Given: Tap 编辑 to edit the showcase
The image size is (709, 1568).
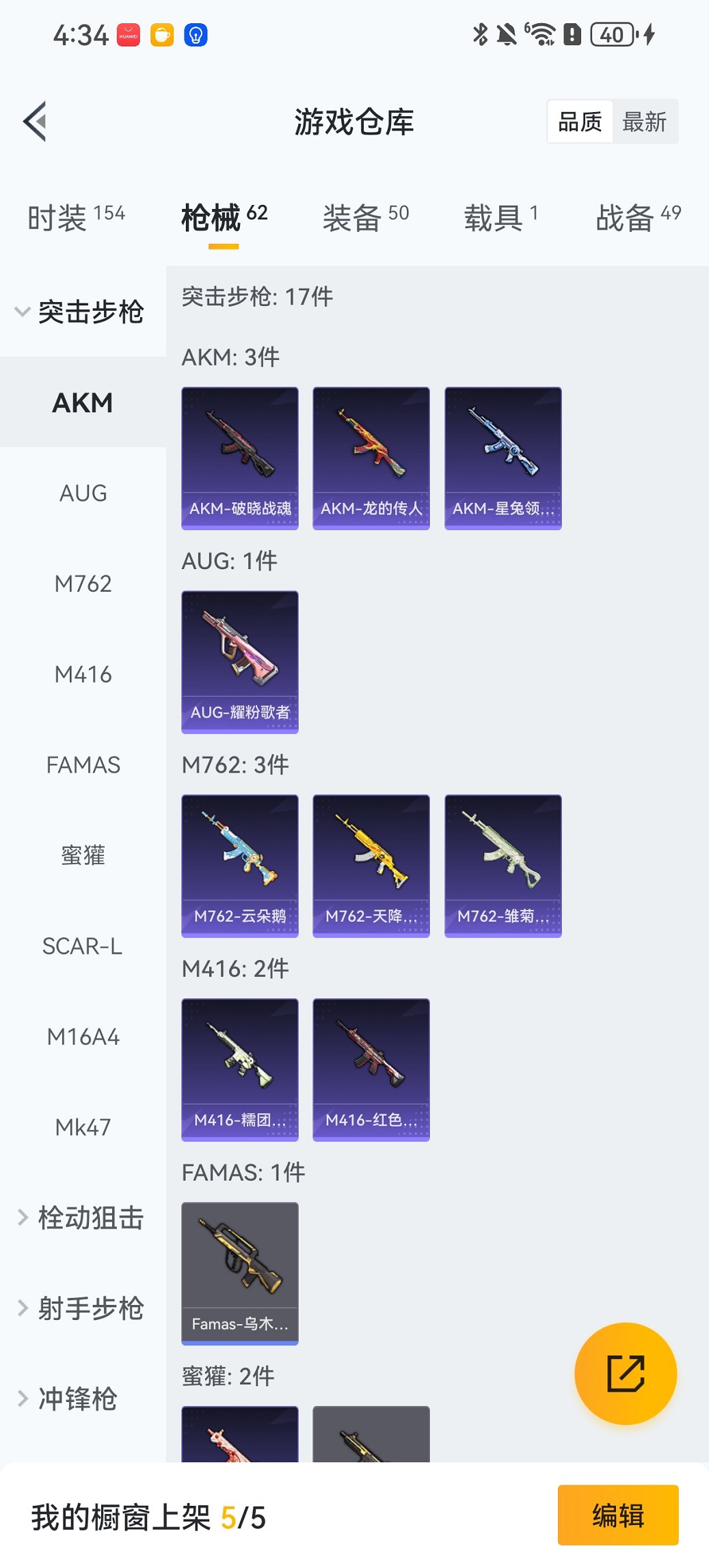Looking at the screenshot, I should (x=618, y=1515).
